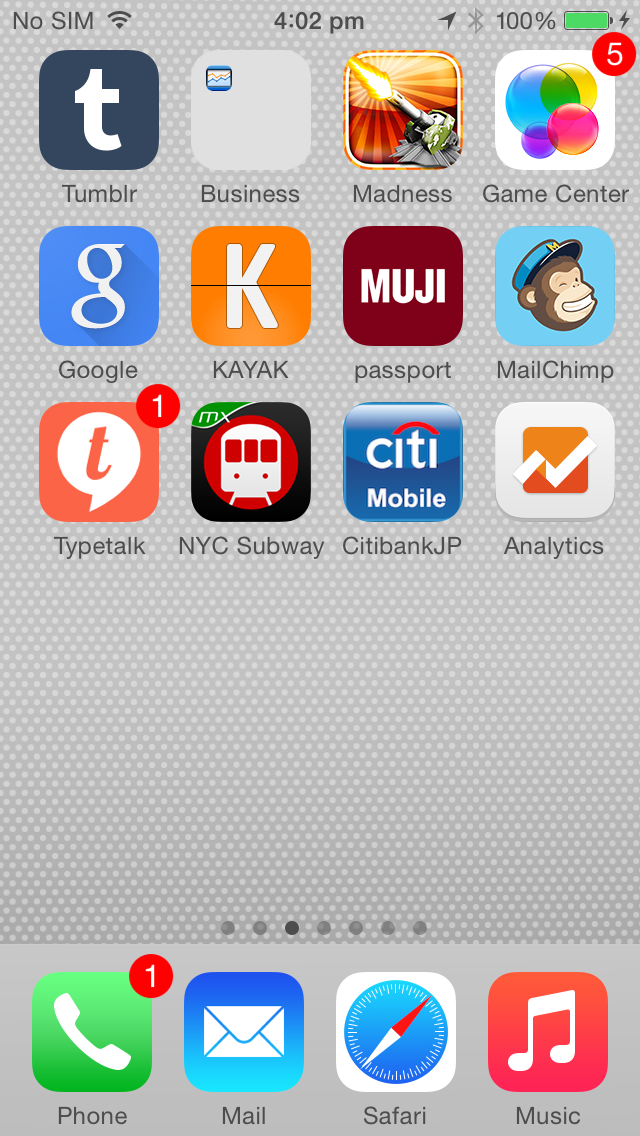Screen dimensions: 640x1136
Task: Launch the Madness game
Action: 403,110
